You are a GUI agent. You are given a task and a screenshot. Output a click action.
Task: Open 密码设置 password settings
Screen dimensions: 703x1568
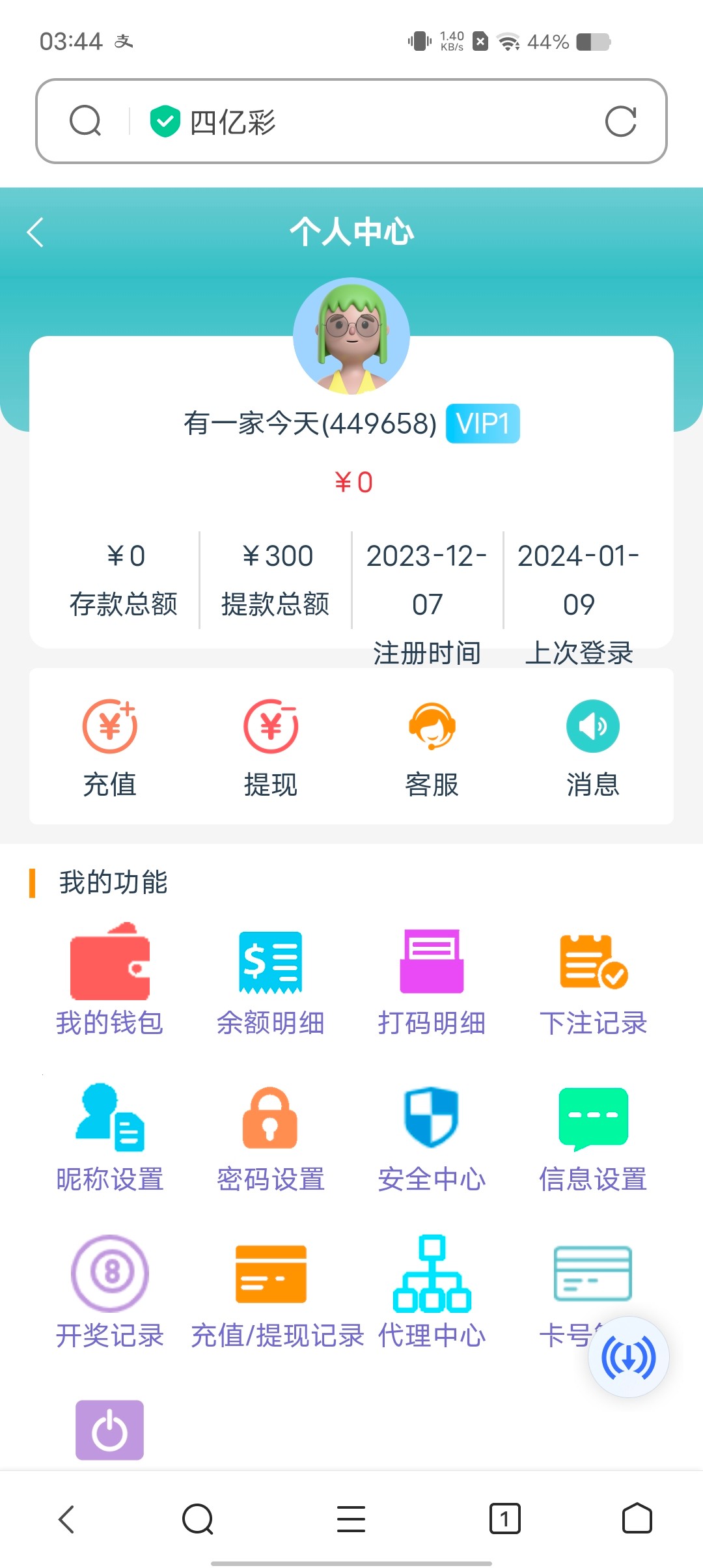coord(271,1133)
